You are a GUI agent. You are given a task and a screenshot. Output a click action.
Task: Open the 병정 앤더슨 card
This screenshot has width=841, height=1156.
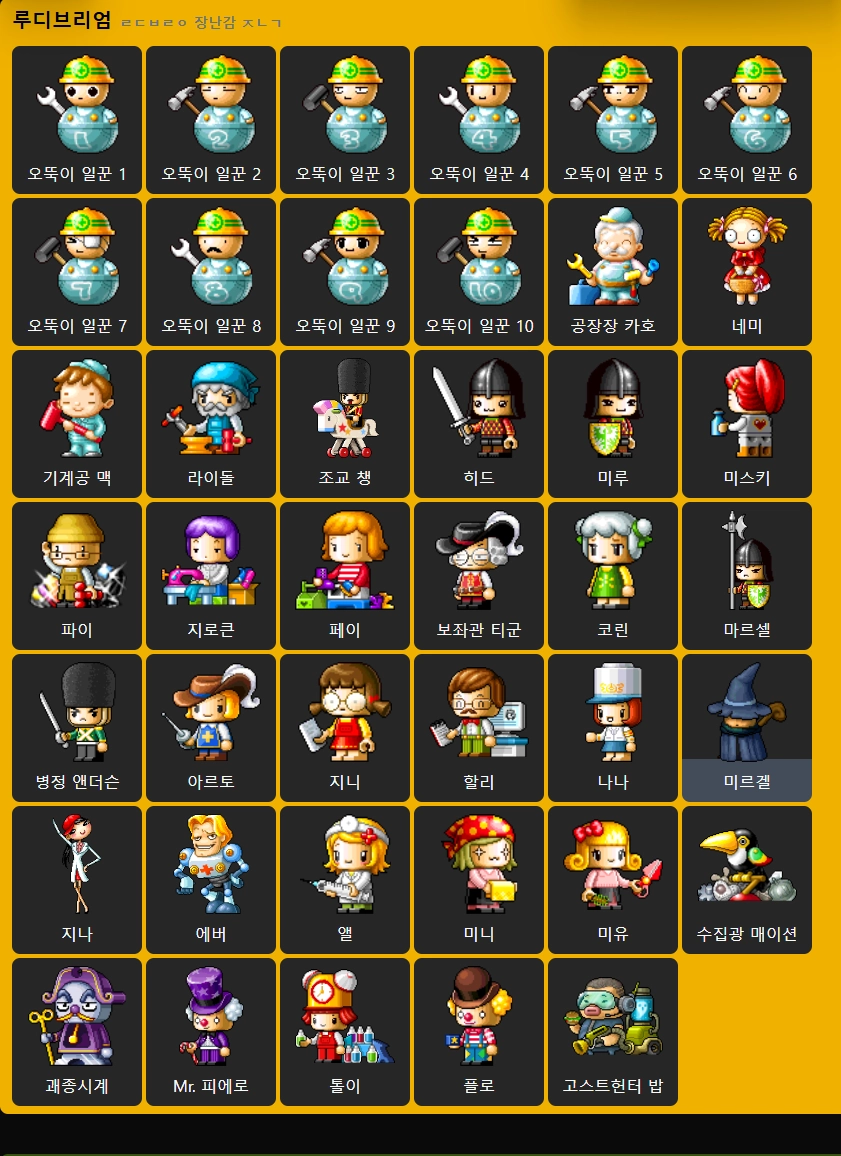pos(77,728)
